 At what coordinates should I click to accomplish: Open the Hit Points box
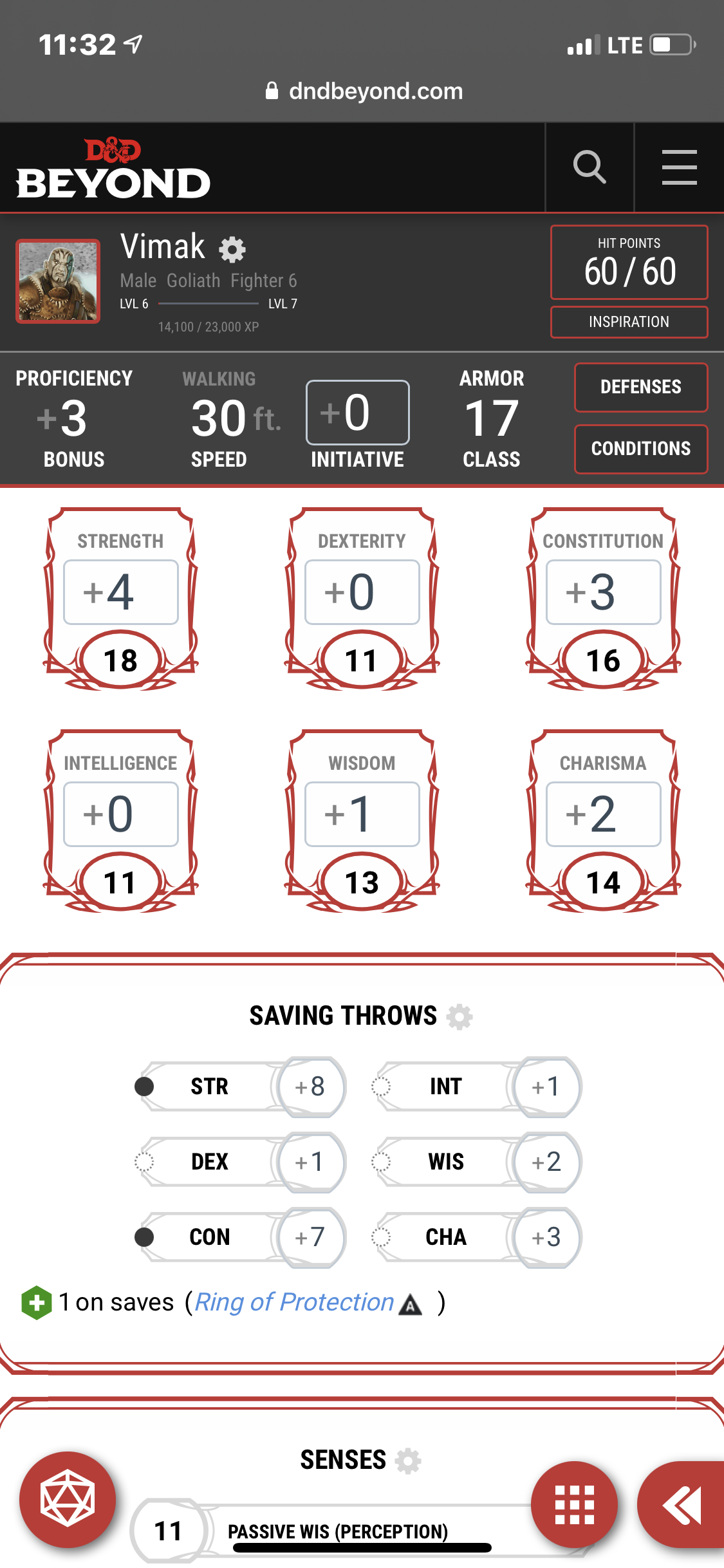(629, 263)
